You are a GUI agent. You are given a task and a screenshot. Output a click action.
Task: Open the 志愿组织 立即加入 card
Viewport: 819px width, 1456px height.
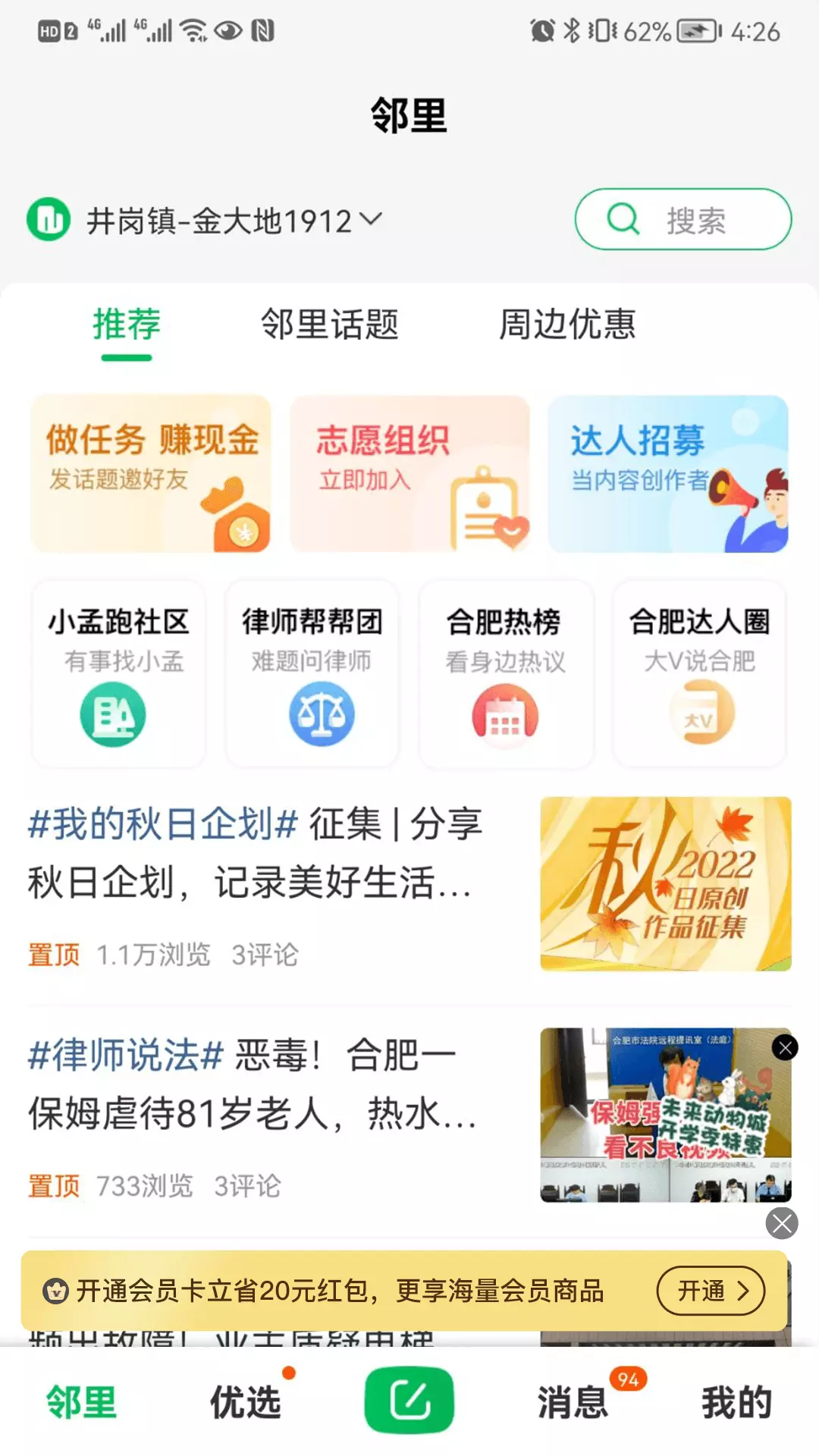pyautogui.click(x=409, y=473)
